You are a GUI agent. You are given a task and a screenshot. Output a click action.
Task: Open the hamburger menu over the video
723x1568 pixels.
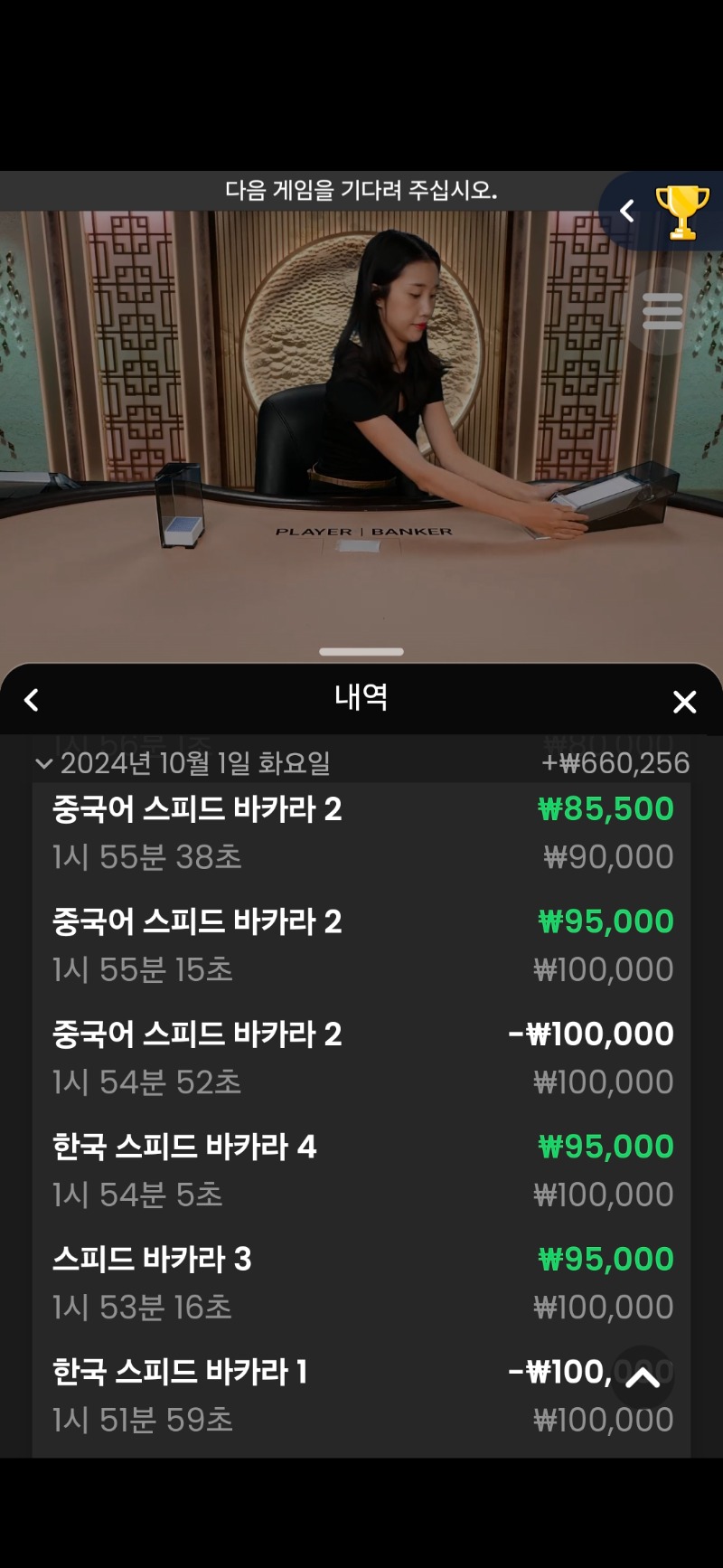662,311
